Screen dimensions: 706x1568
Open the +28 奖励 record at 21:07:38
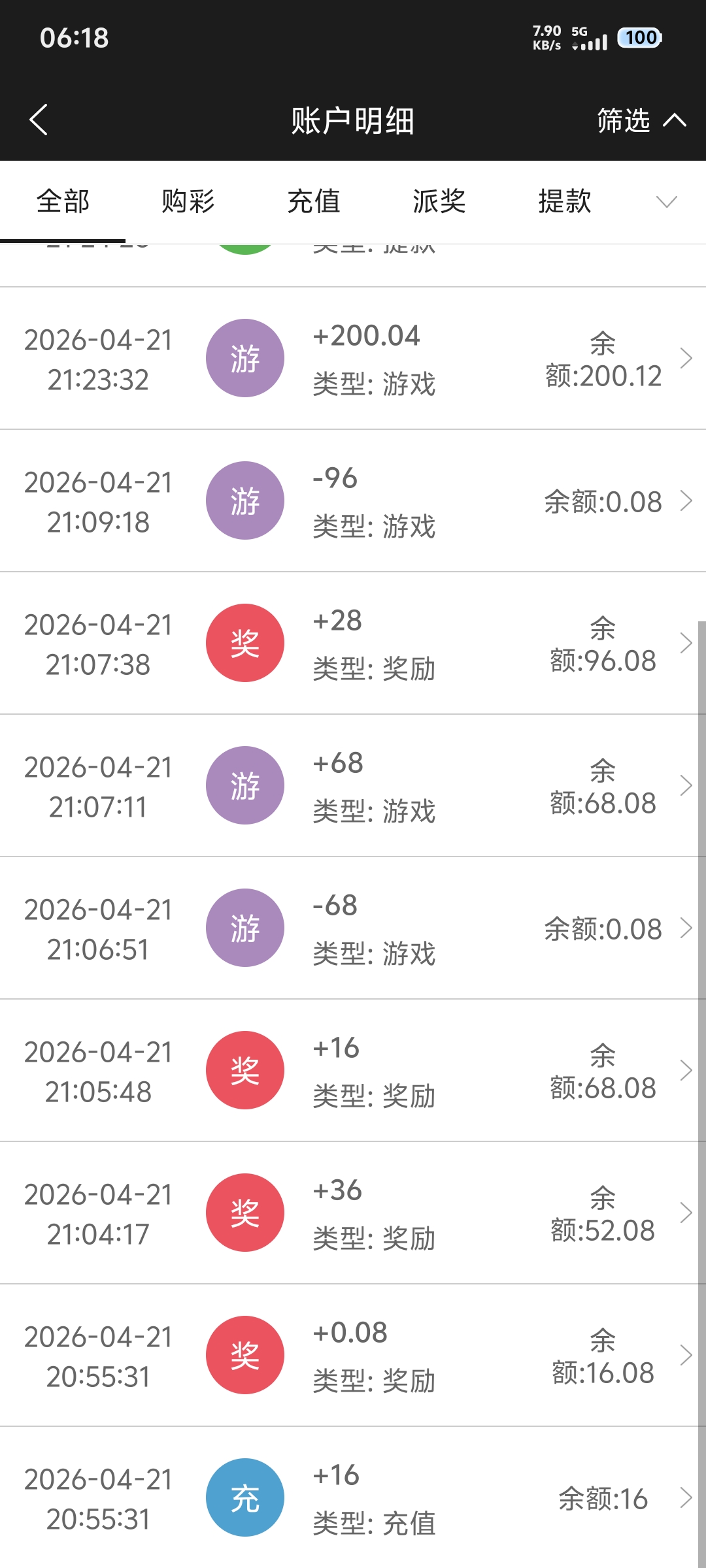[x=353, y=643]
